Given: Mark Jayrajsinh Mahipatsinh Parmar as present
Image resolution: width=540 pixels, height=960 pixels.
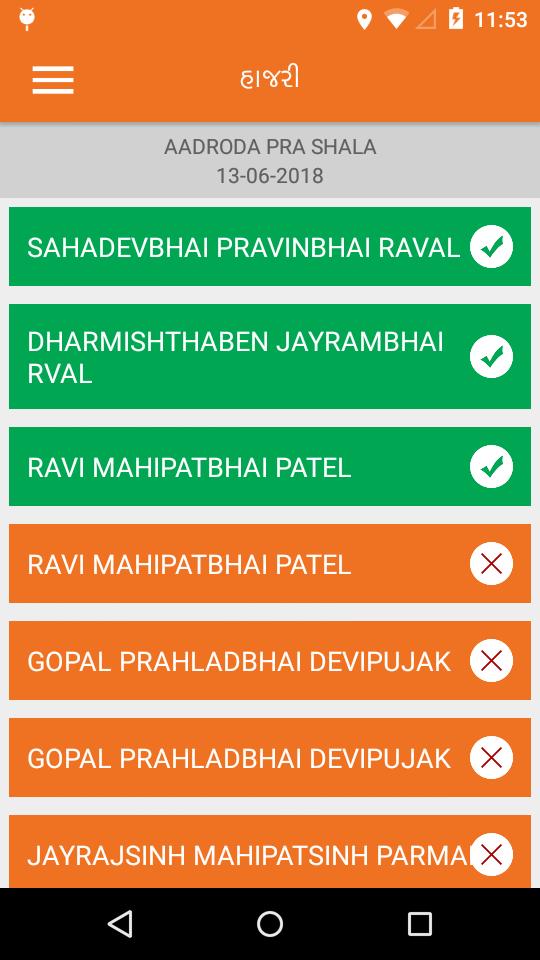Looking at the screenshot, I should click(x=491, y=854).
